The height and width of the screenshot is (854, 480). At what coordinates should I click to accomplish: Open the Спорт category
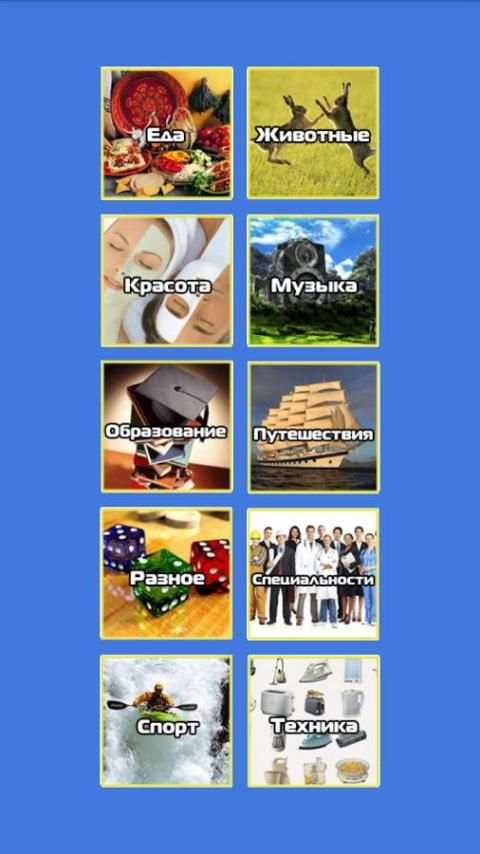point(167,721)
